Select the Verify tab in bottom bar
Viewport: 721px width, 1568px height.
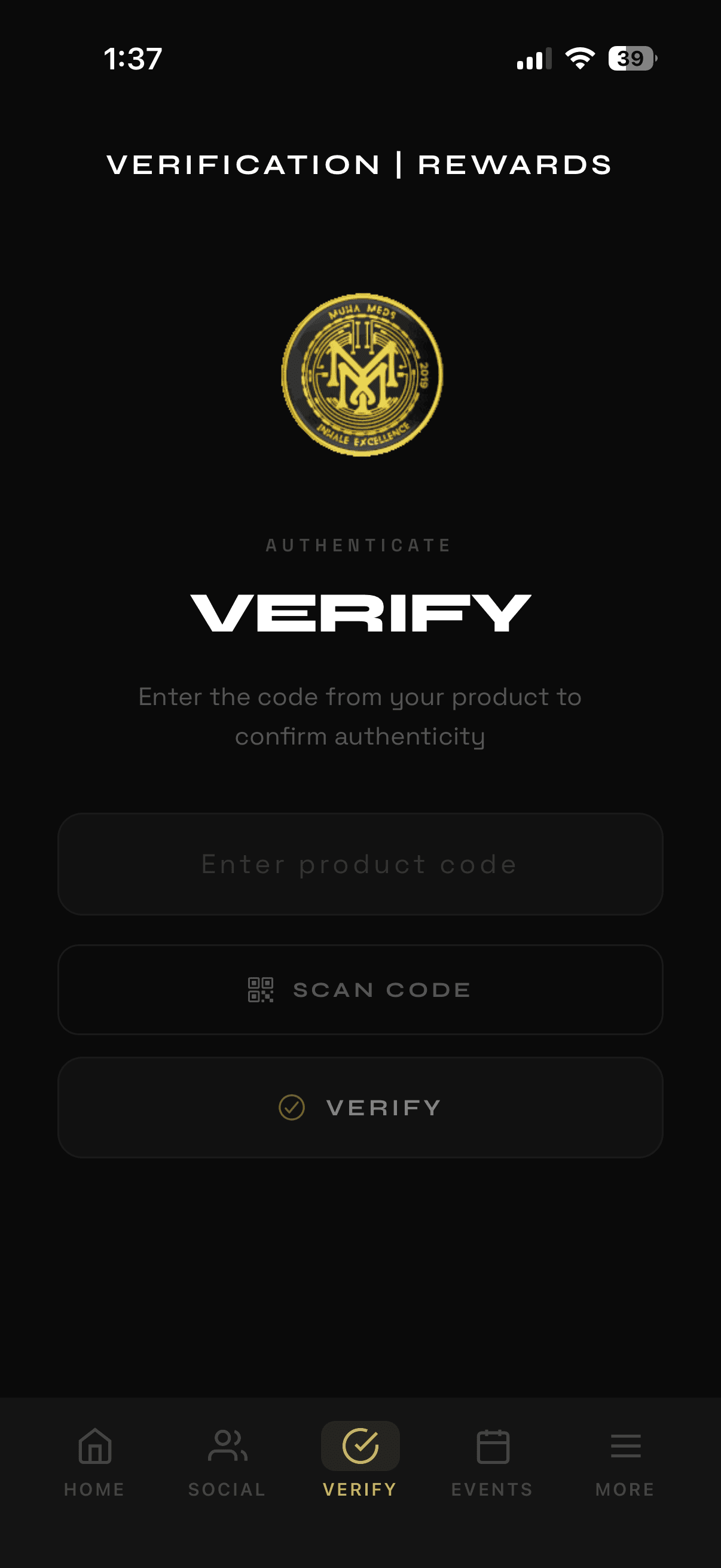coord(360,1461)
